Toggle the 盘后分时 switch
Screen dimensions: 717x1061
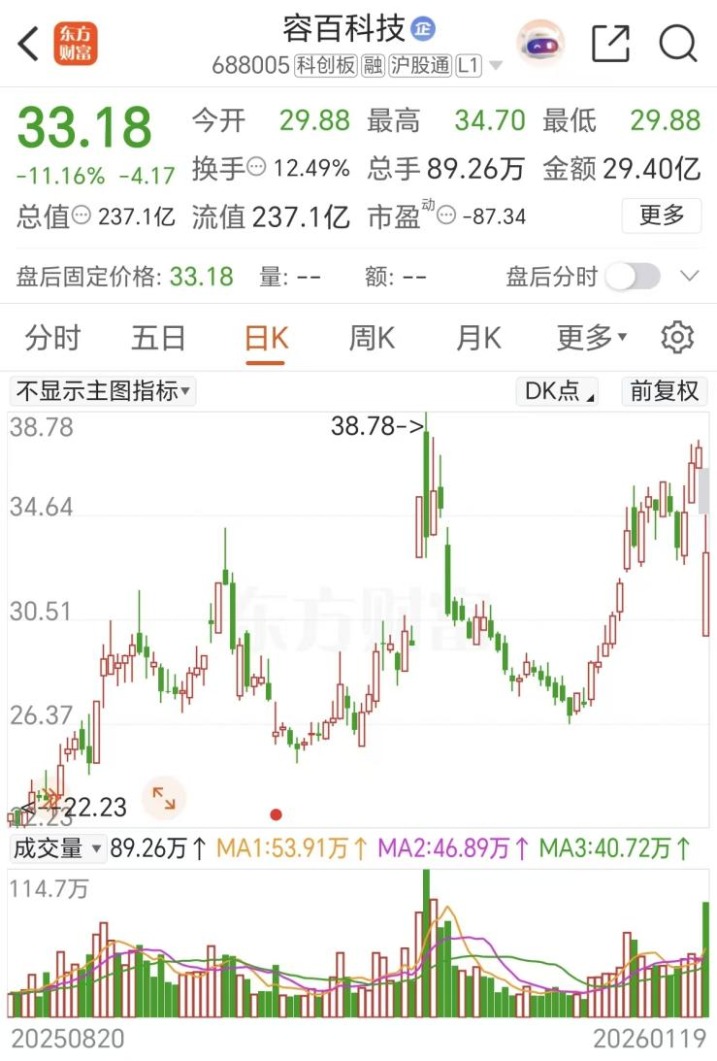coord(633,276)
